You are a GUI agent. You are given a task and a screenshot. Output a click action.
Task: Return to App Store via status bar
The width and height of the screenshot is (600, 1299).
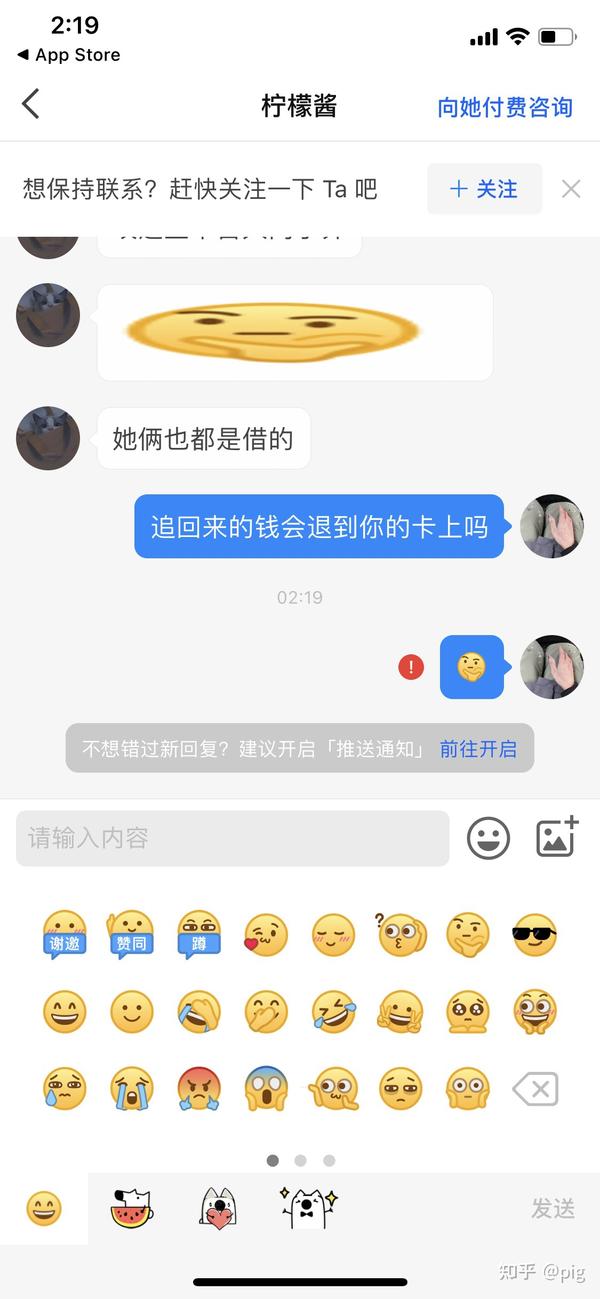pyautogui.click(x=68, y=55)
